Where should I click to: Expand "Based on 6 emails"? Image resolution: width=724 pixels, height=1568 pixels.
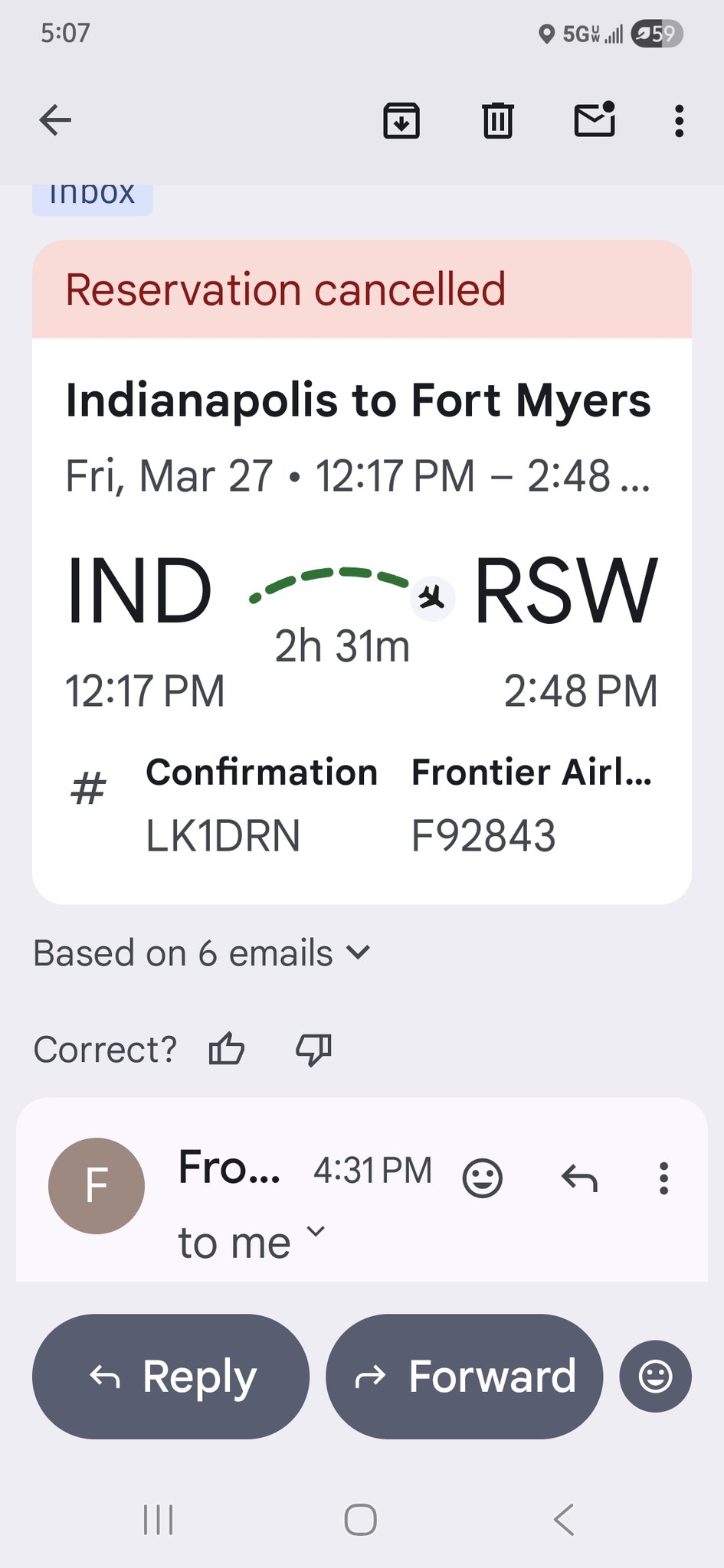202,953
